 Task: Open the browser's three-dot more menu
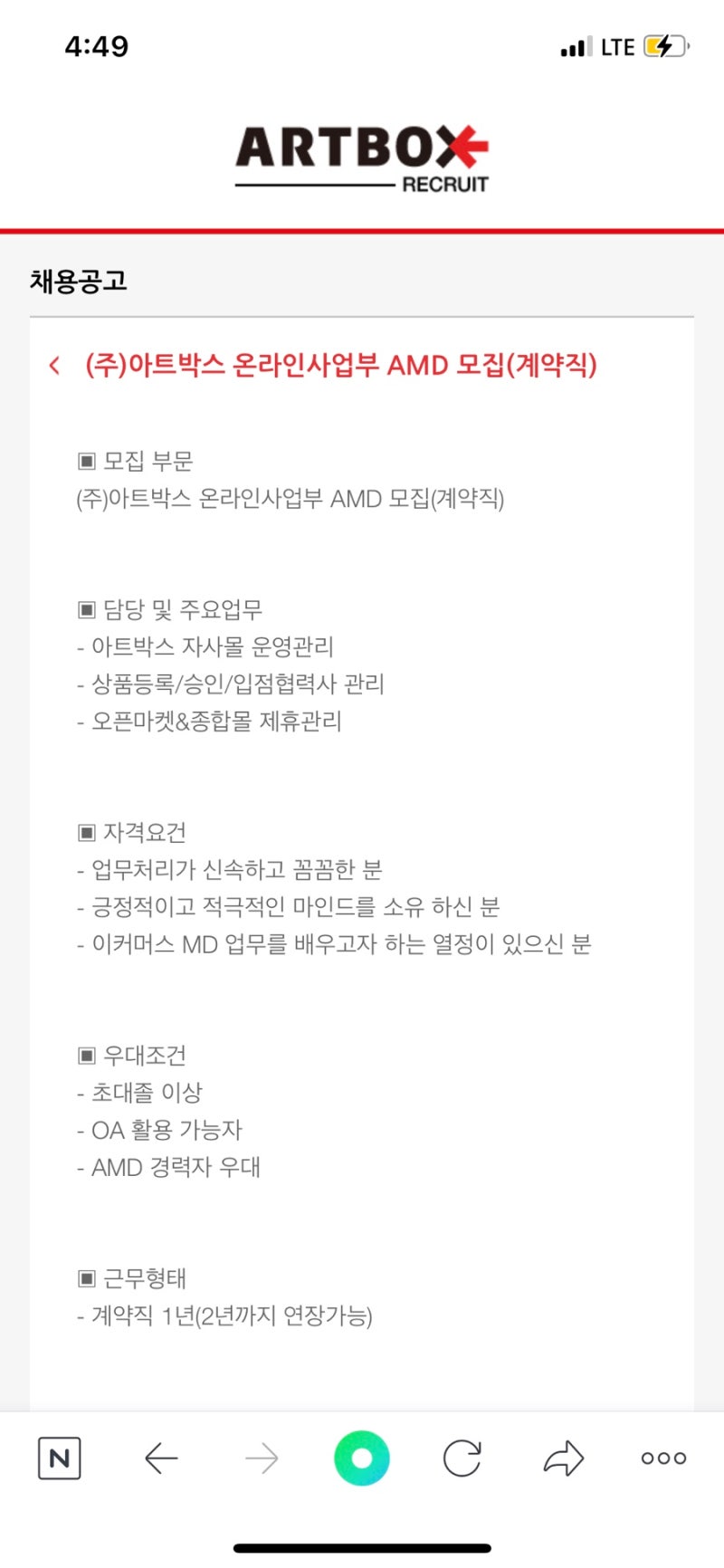point(663,1458)
